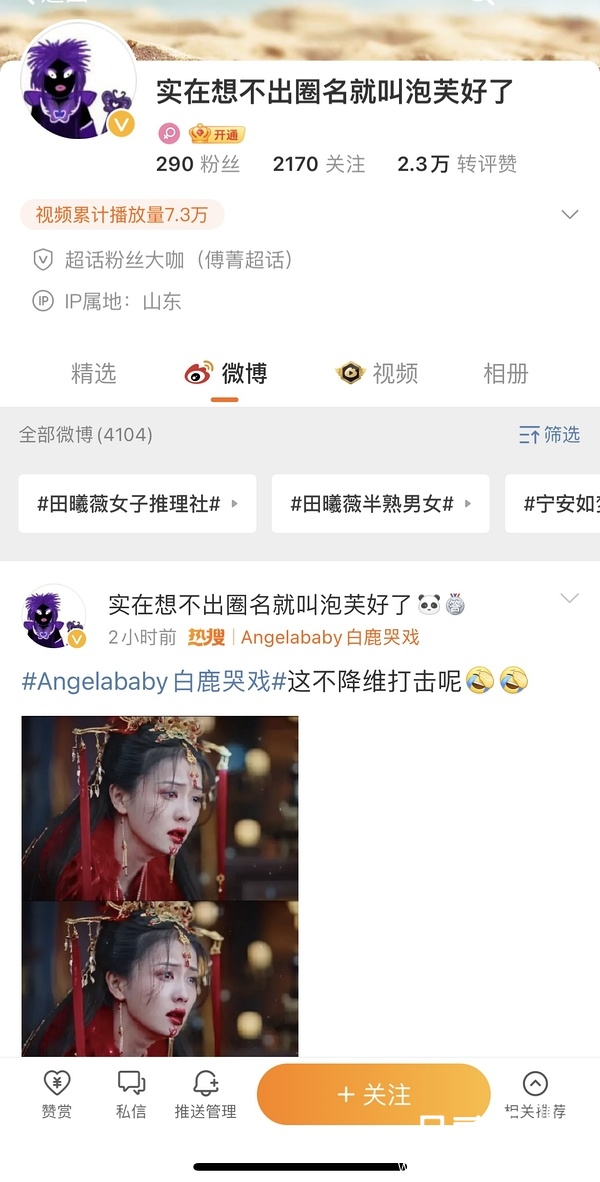The height and width of the screenshot is (1182, 600).
Task: Open the post's dropdown arrow menu
Action: (569, 599)
